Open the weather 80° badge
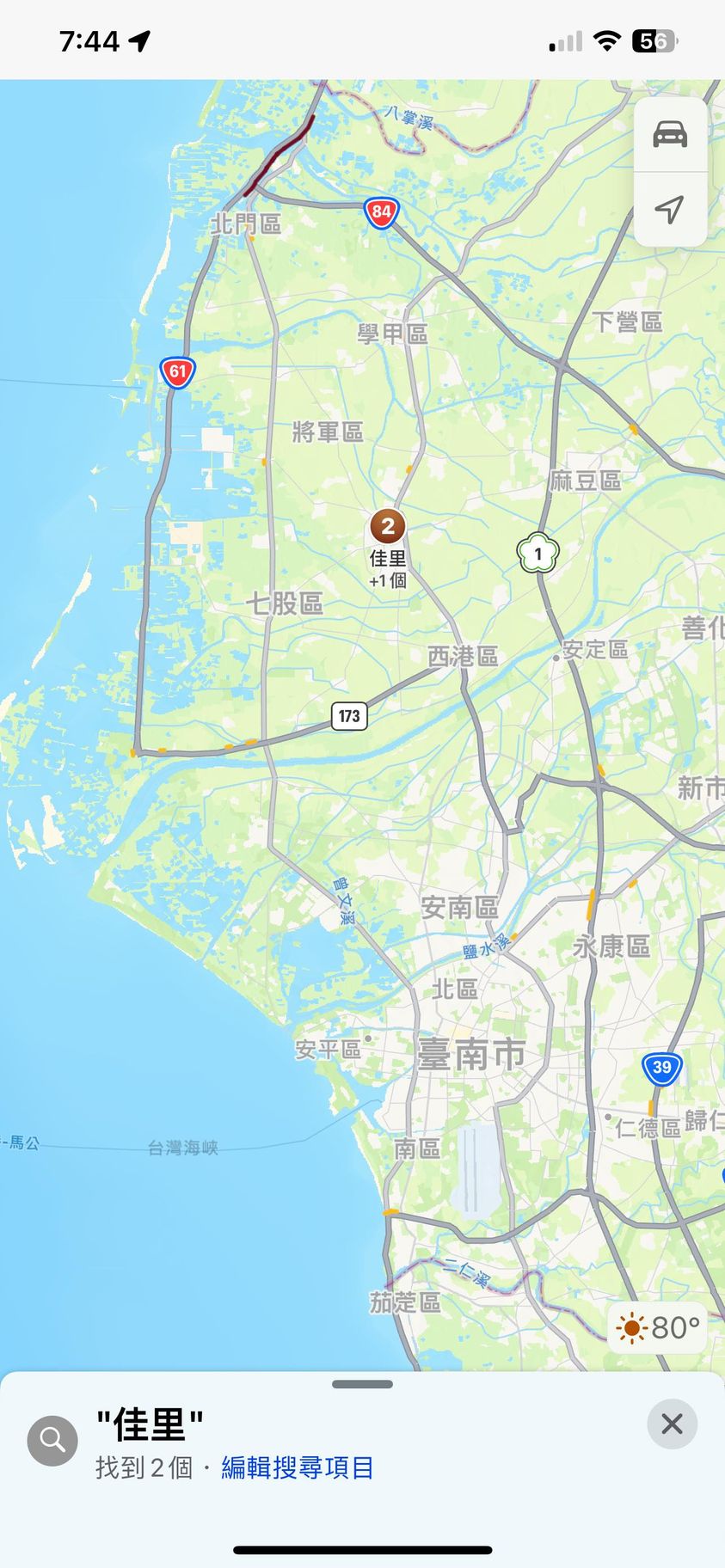The image size is (725, 1568). [x=658, y=1327]
